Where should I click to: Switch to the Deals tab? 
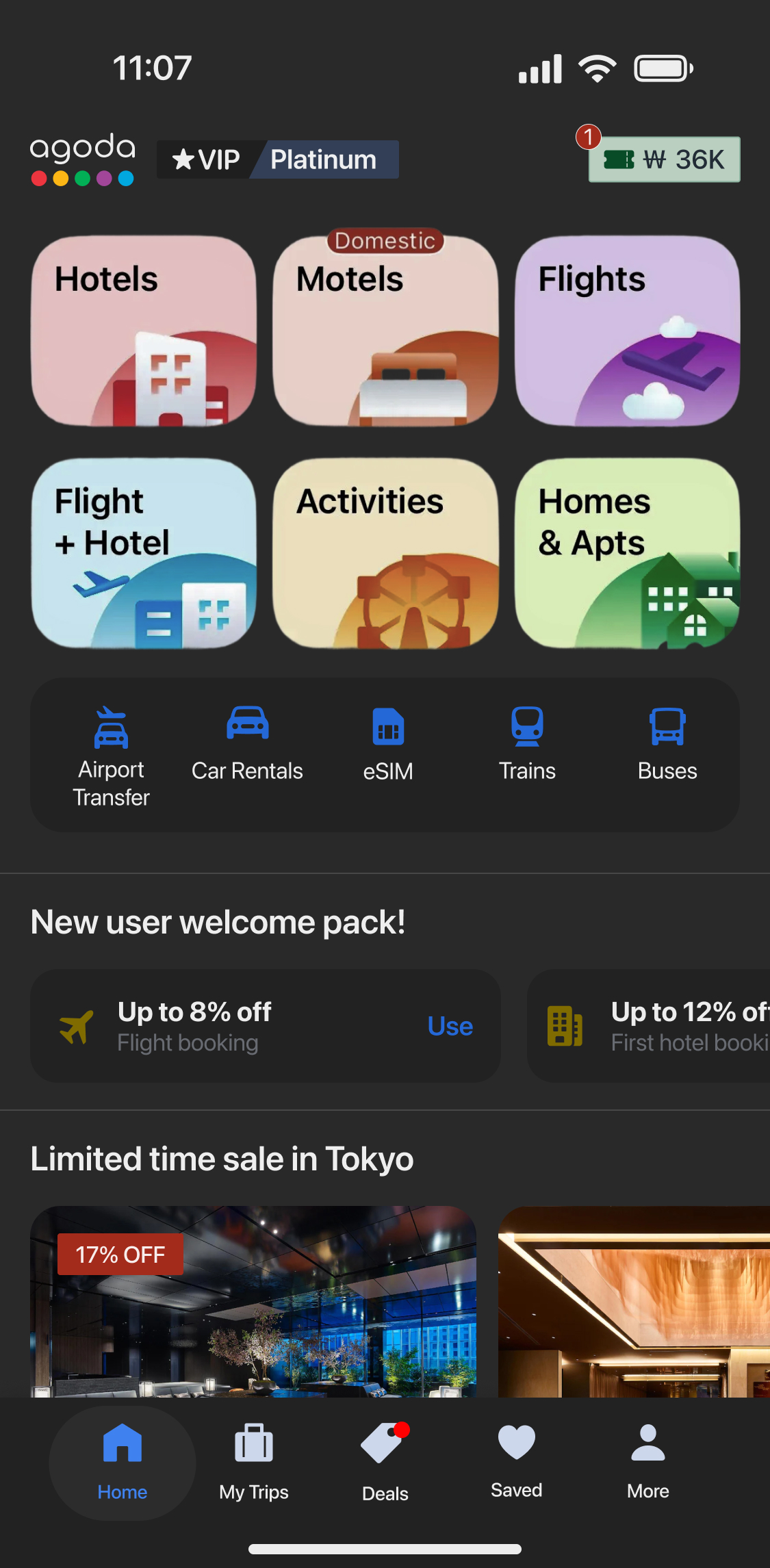pyautogui.click(x=385, y=1462)
